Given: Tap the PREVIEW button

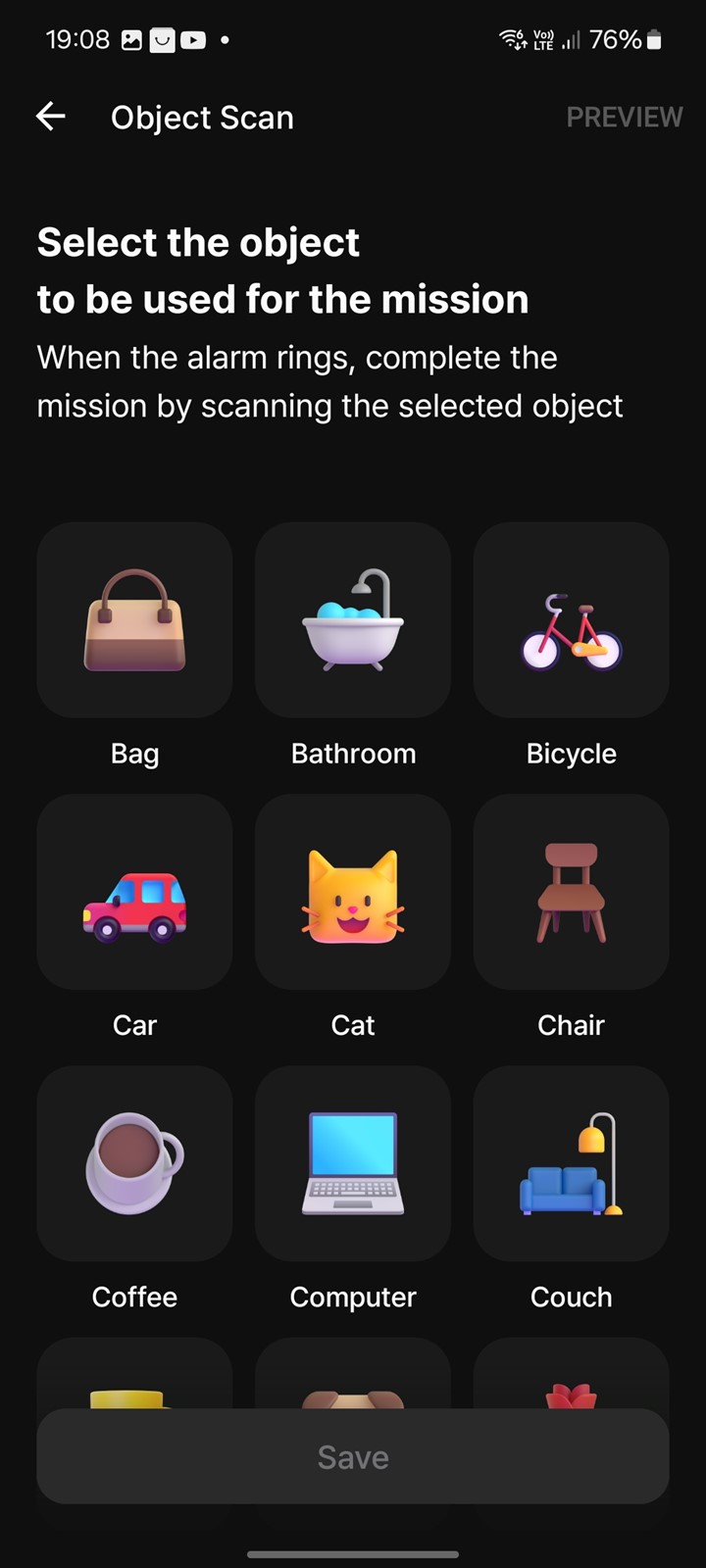Looking at the screenshot, I should click(625, 117).
